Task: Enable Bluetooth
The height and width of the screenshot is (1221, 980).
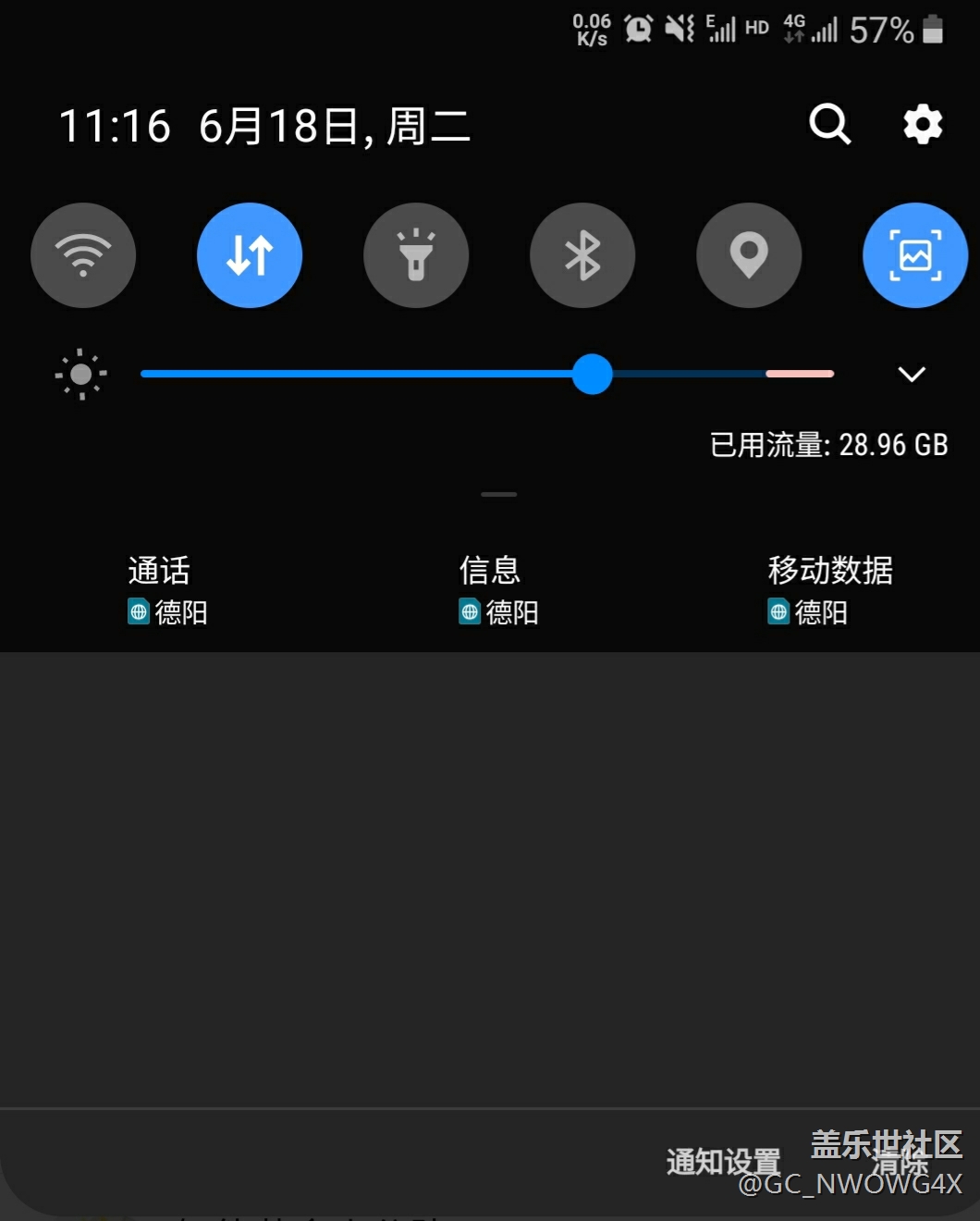Action: click(x=582, y=255)
